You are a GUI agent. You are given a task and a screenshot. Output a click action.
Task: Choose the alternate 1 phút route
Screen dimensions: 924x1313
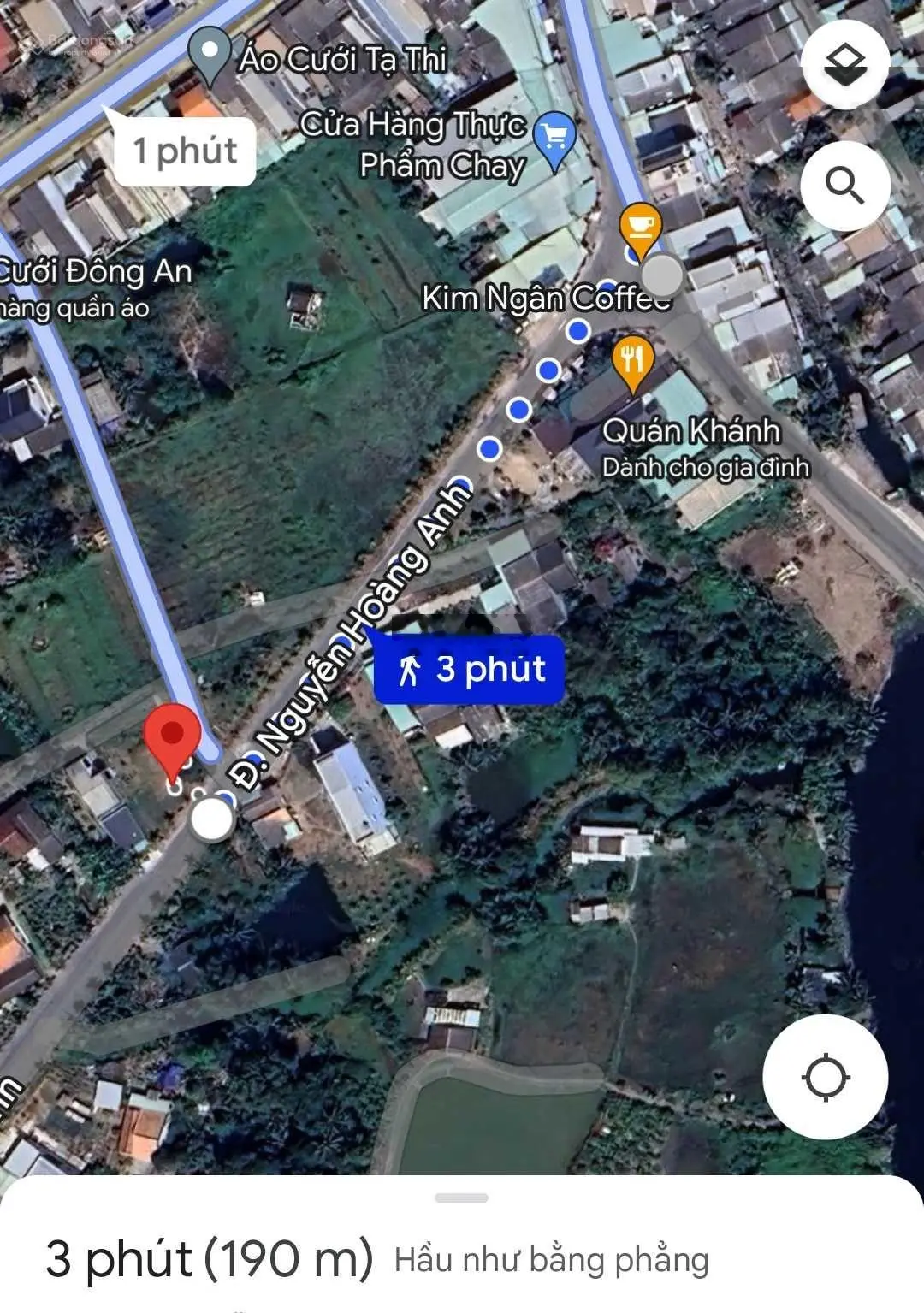185,151
